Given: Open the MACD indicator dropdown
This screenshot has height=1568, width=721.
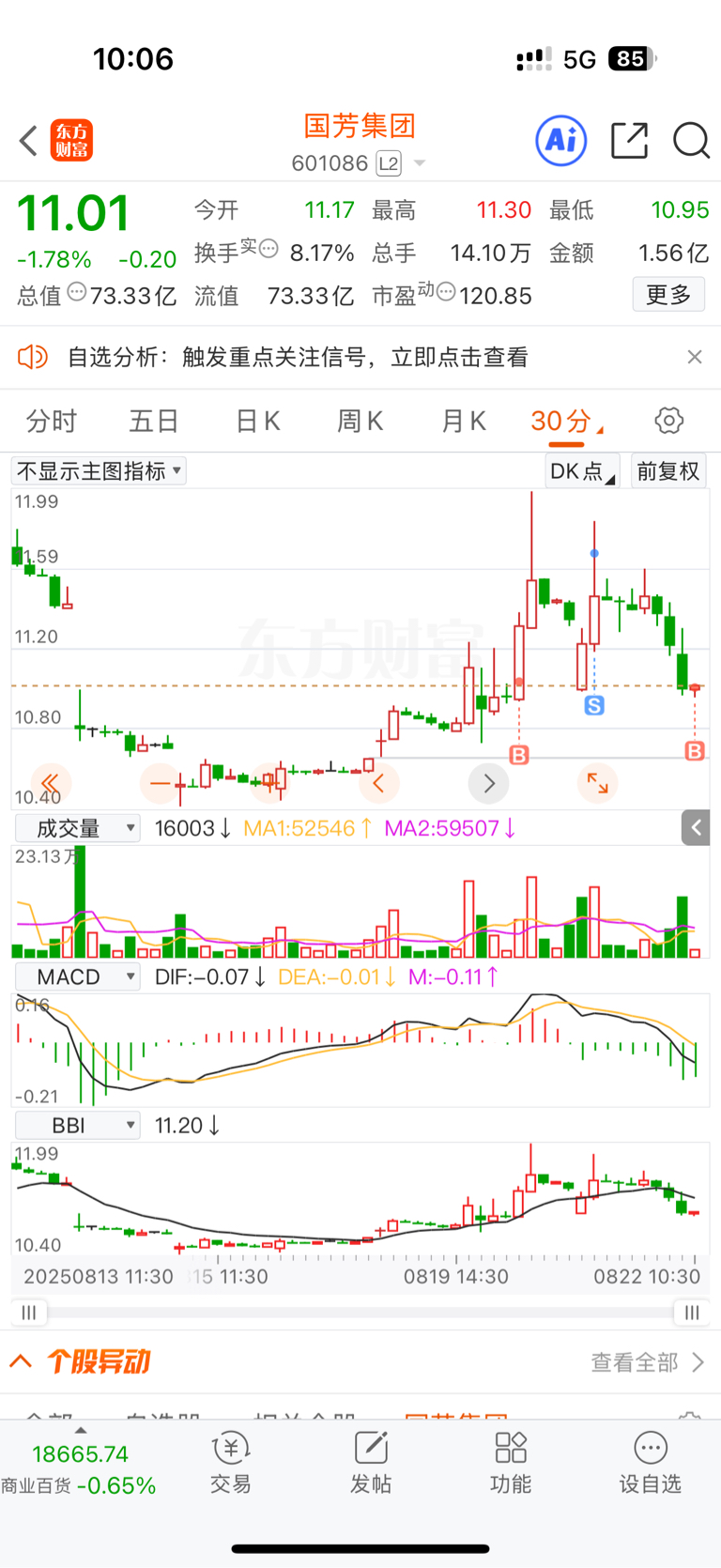Looking at the screenshot, I should [78, 976].
